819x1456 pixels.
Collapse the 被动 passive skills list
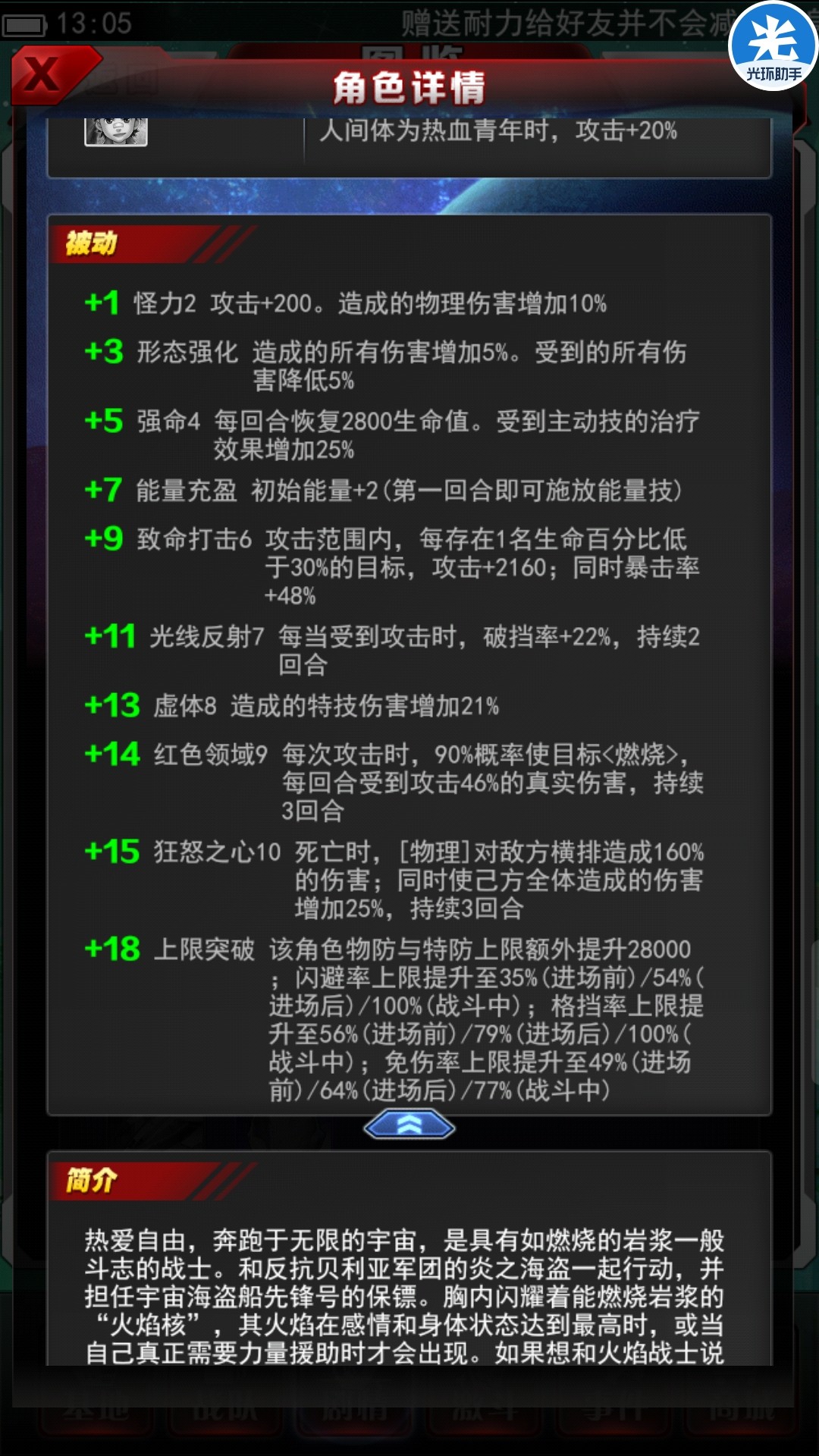(409, 1125)
